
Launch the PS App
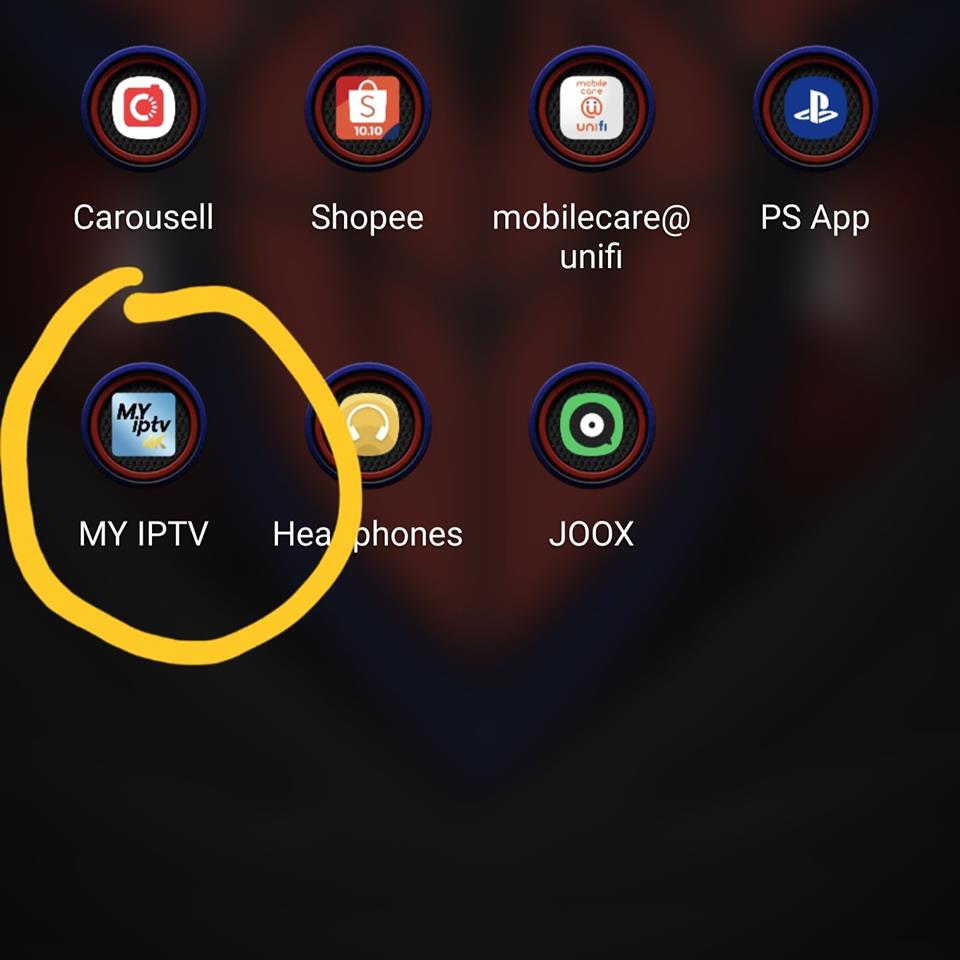815,109
